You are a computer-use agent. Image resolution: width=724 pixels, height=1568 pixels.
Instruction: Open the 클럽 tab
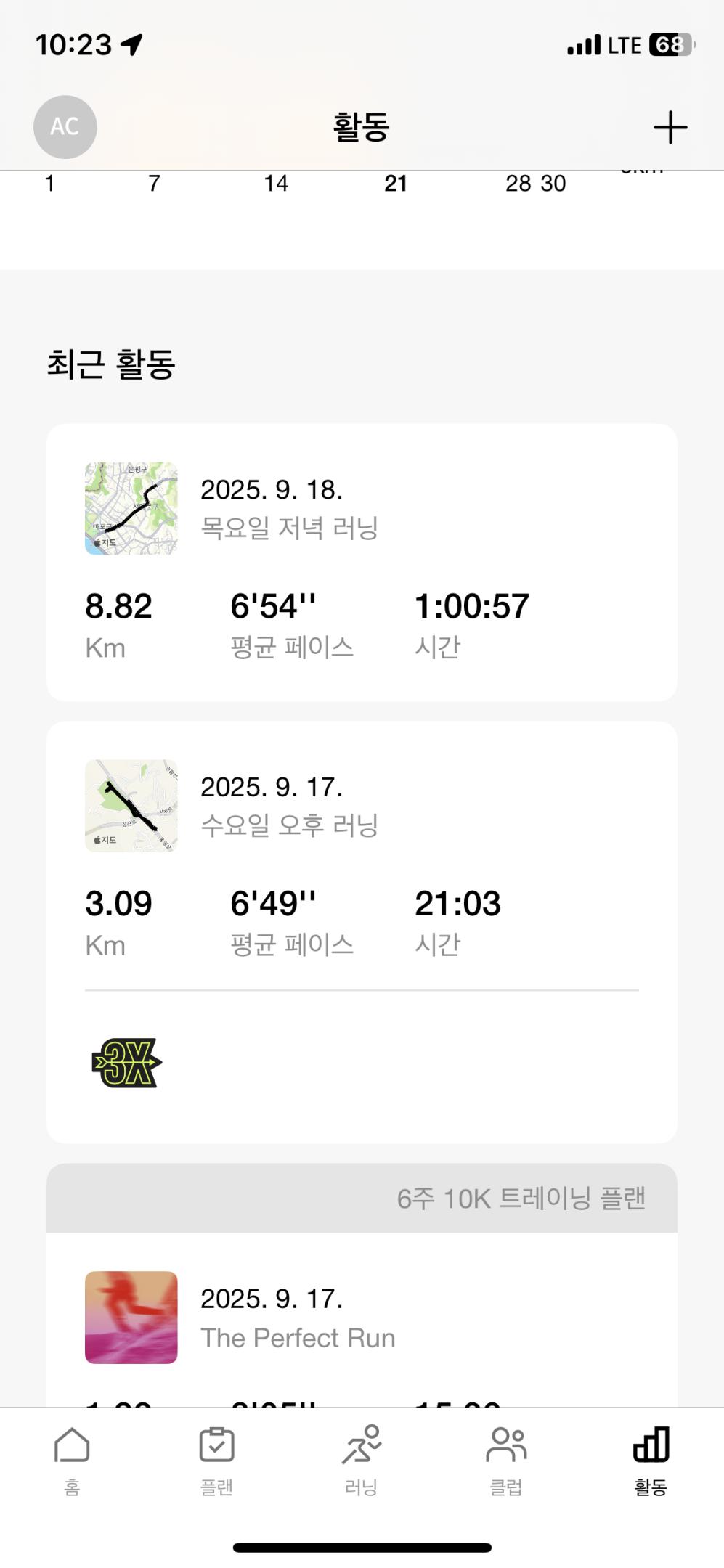[x=506, y=1461]
